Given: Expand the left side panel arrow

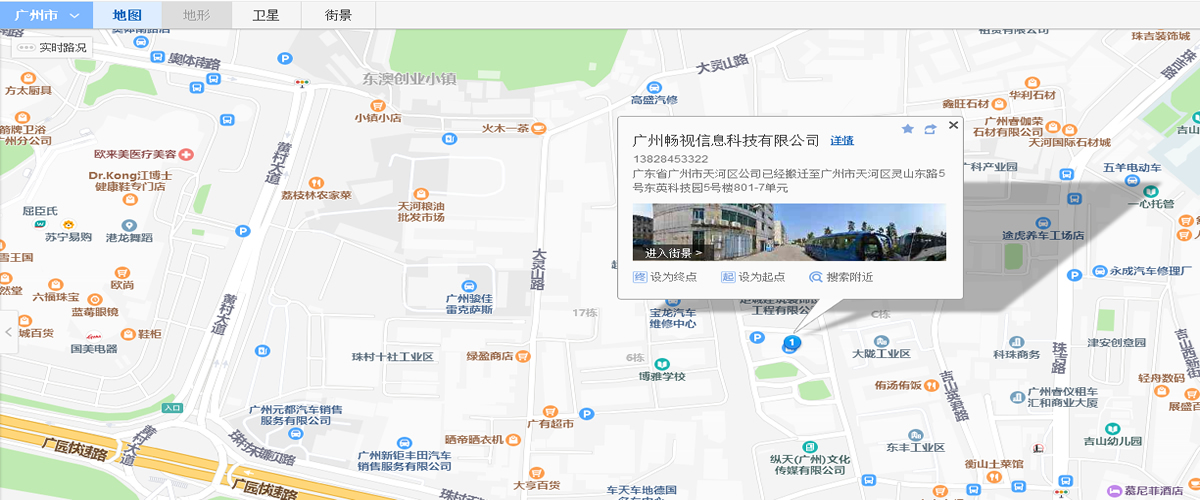Looking at the screenshot, I should (9, 331).
